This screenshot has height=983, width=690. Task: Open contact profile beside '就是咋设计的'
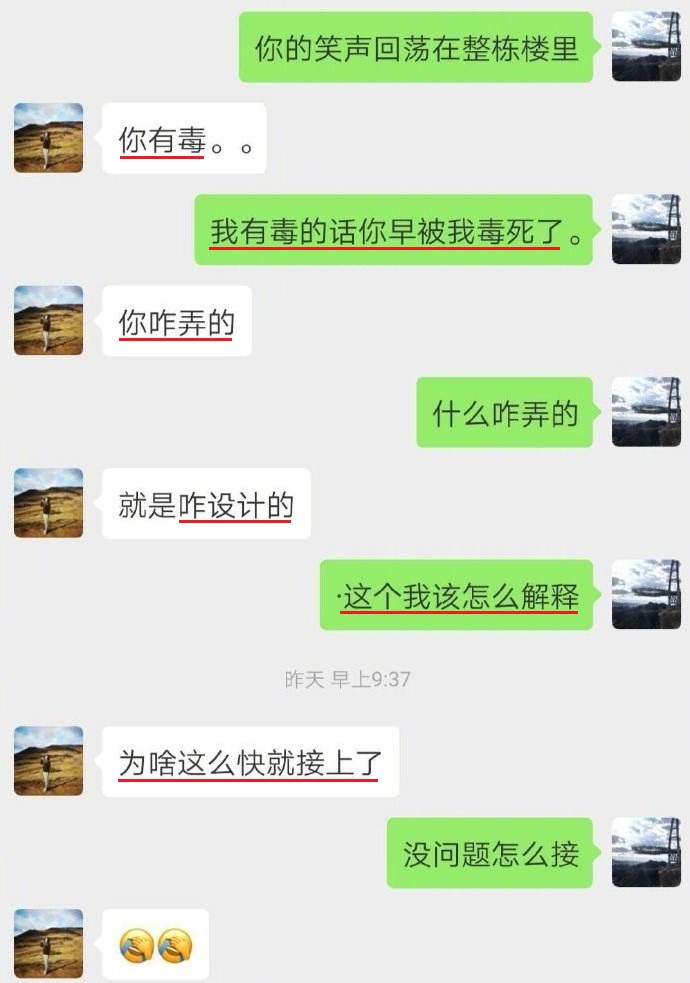tap(48, 503)
